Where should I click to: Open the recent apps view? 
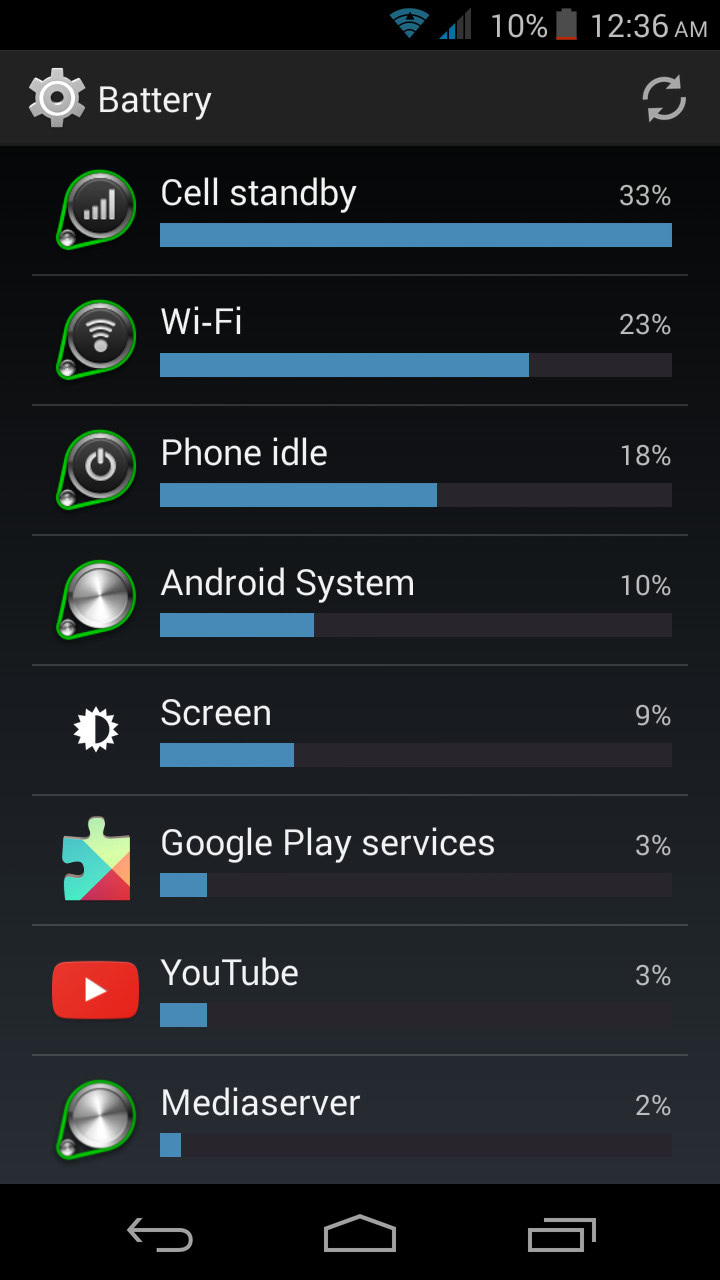[561, 1235]
